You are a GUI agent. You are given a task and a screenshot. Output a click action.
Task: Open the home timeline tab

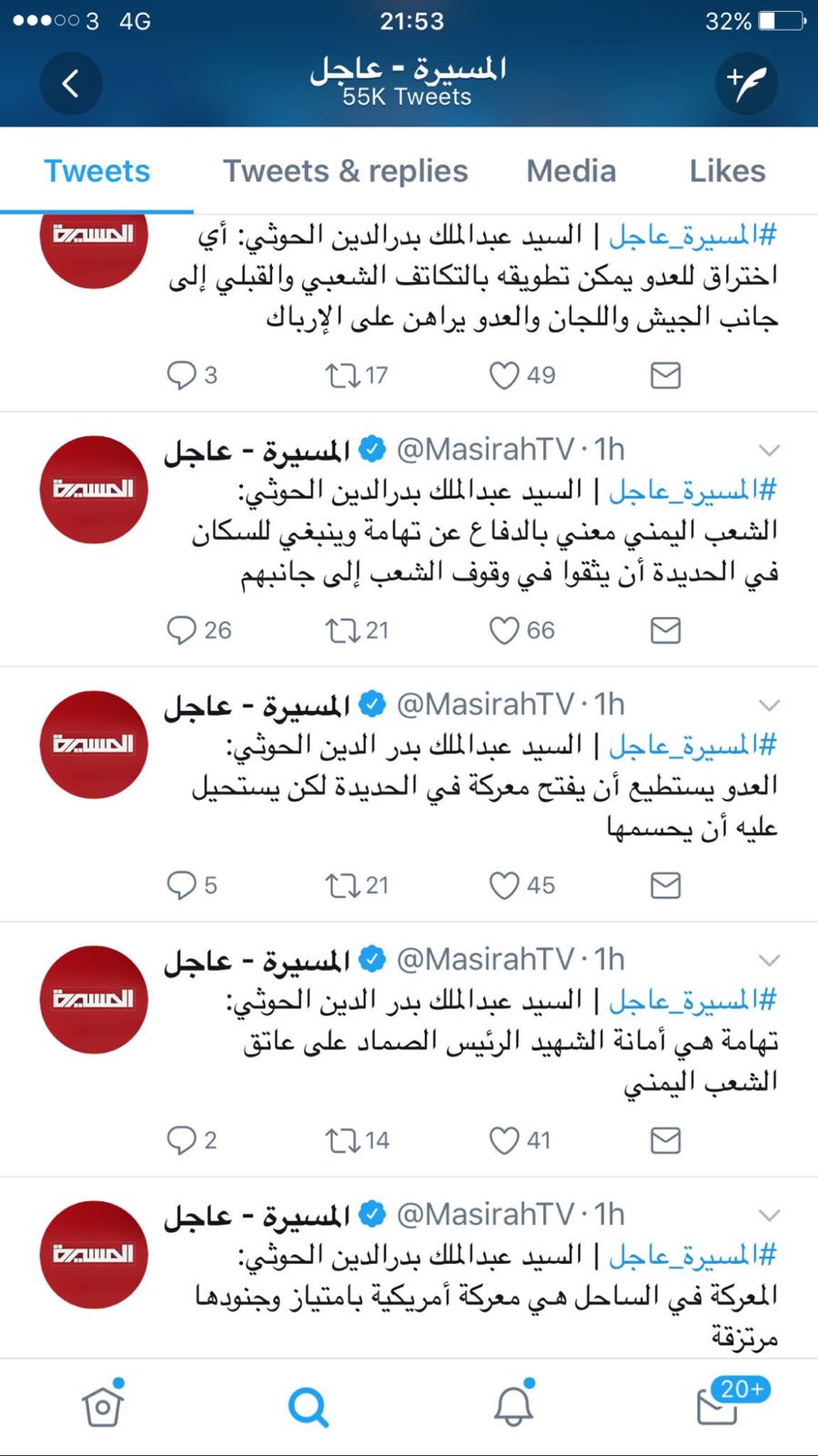(x=102, y=1406)
